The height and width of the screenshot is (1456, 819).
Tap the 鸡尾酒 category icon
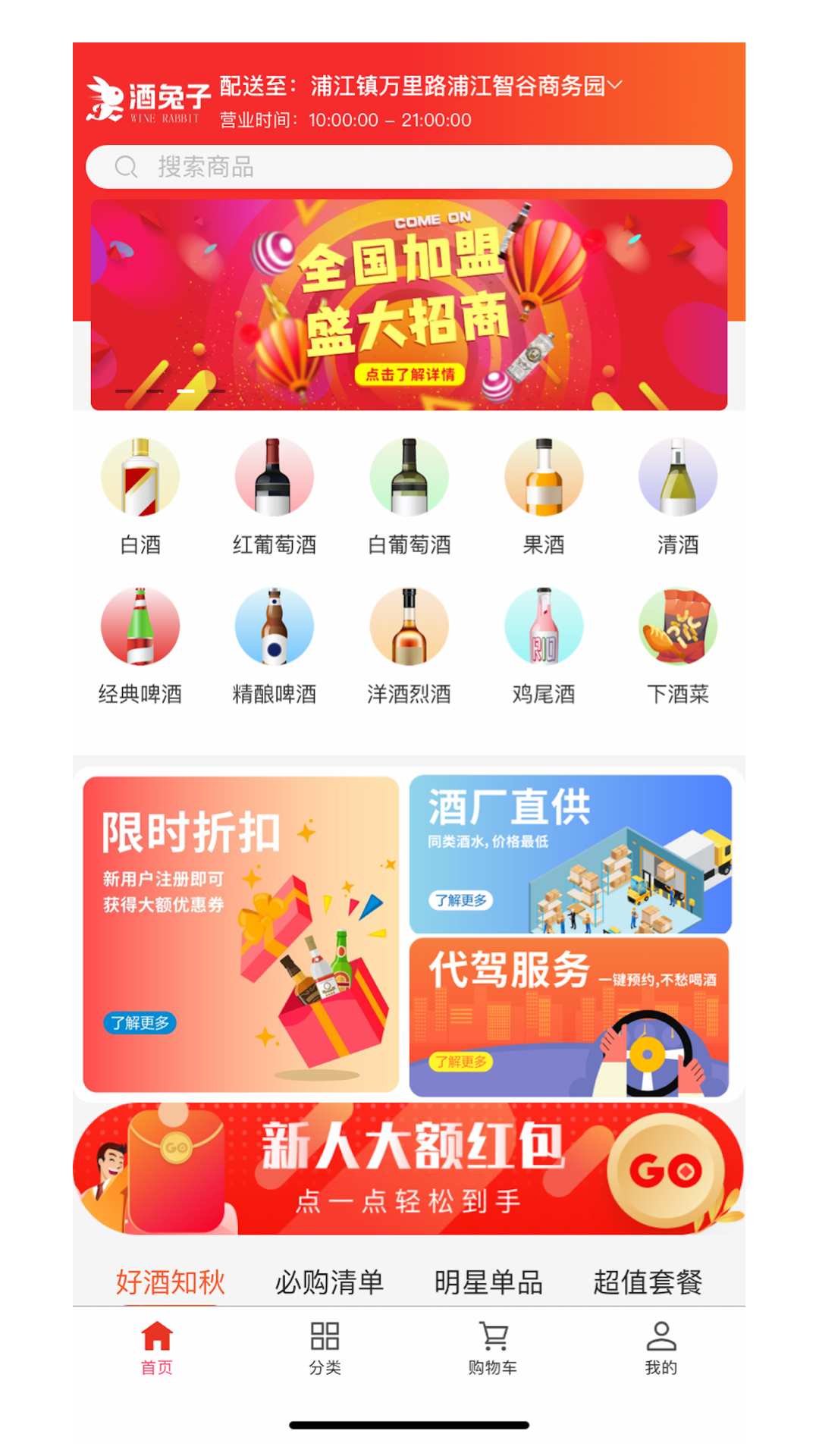[544, 626]
